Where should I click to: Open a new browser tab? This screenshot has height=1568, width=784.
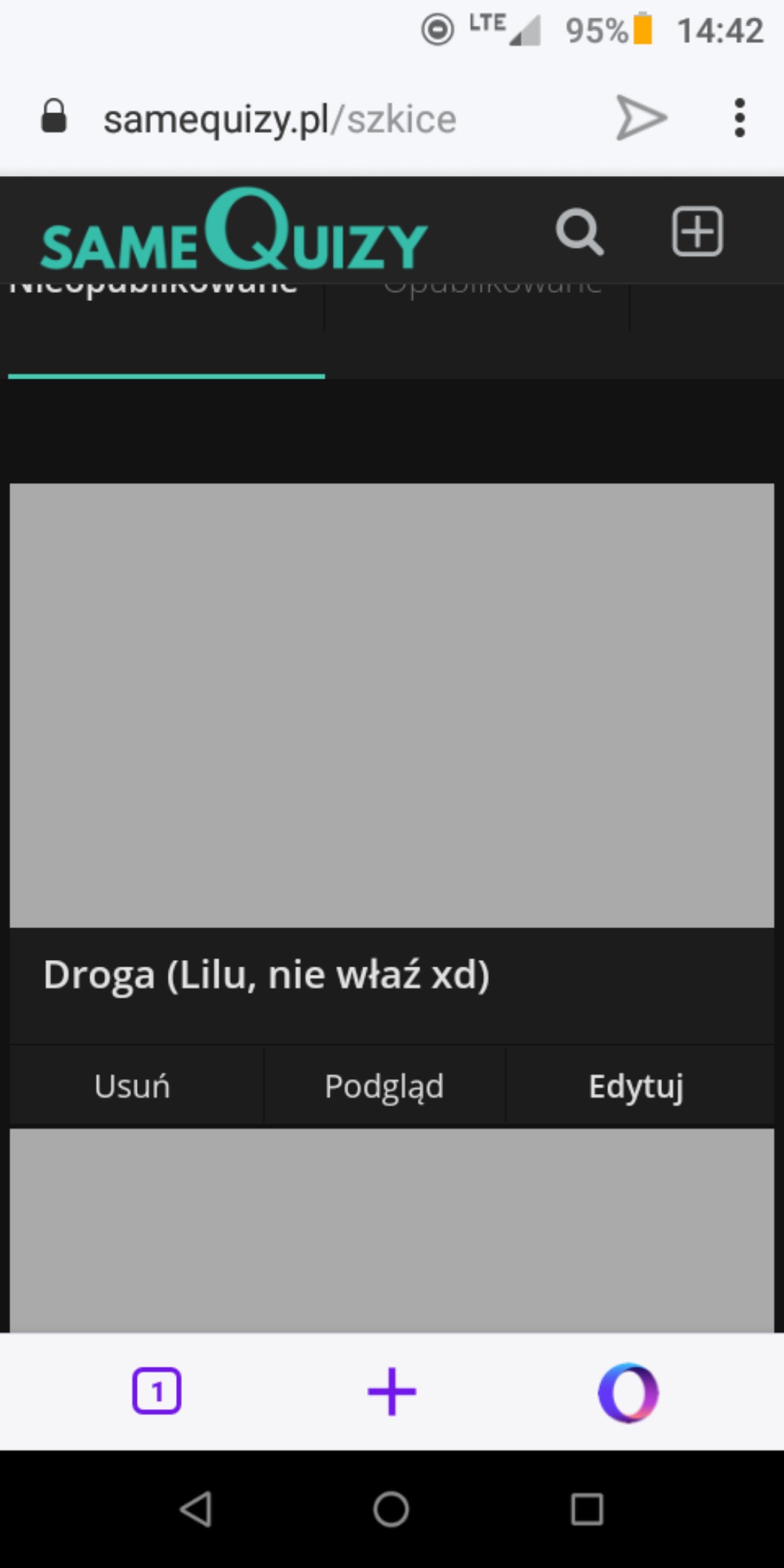(392, 1391)
